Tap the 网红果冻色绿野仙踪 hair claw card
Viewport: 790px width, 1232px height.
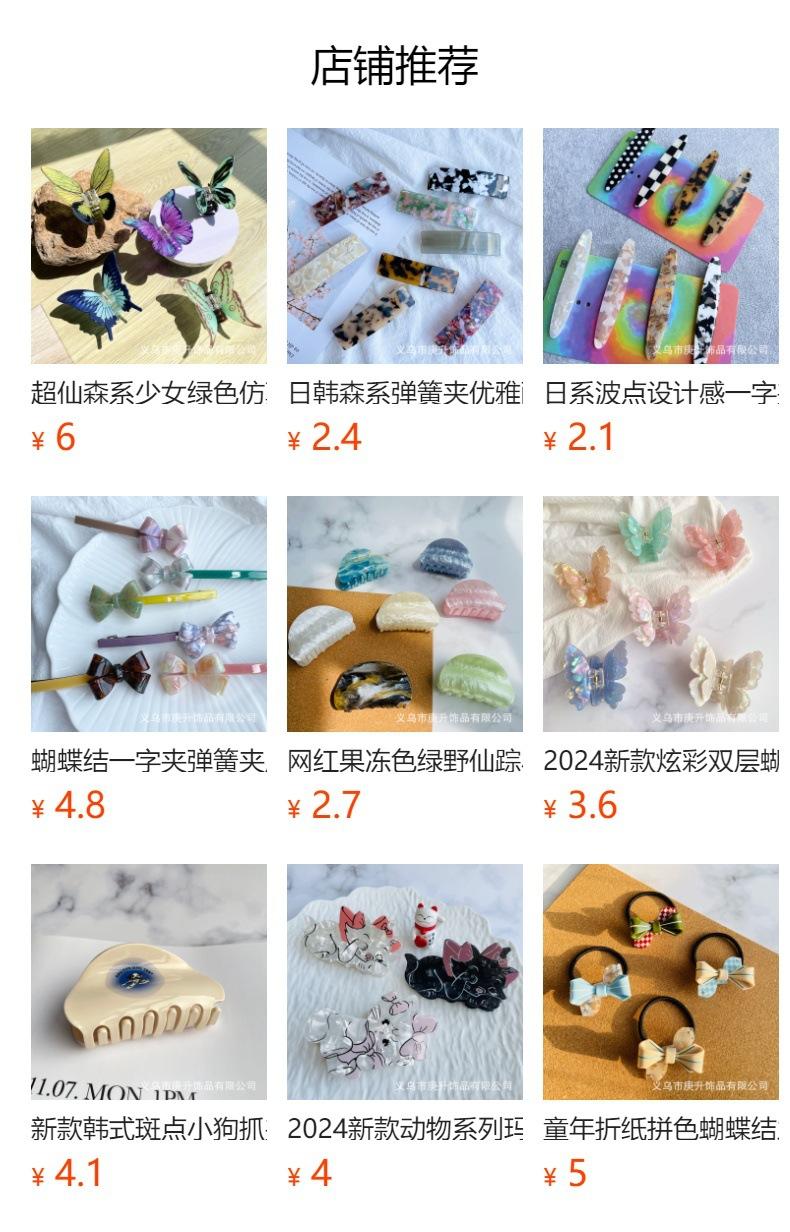405,614
